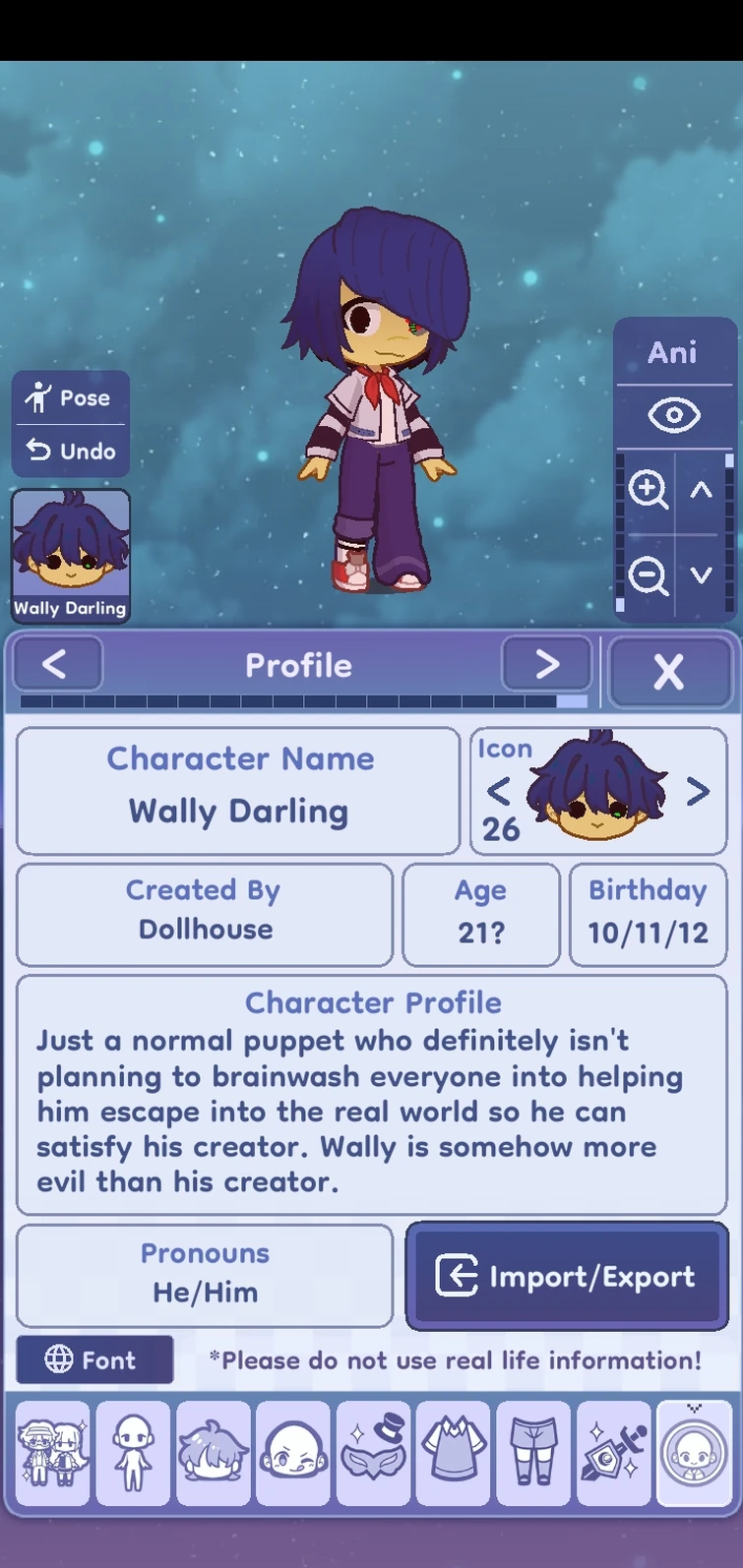The height and width of the screenshot is (1568, 743).
Task: Zoom in on the character
Action: 648,489
